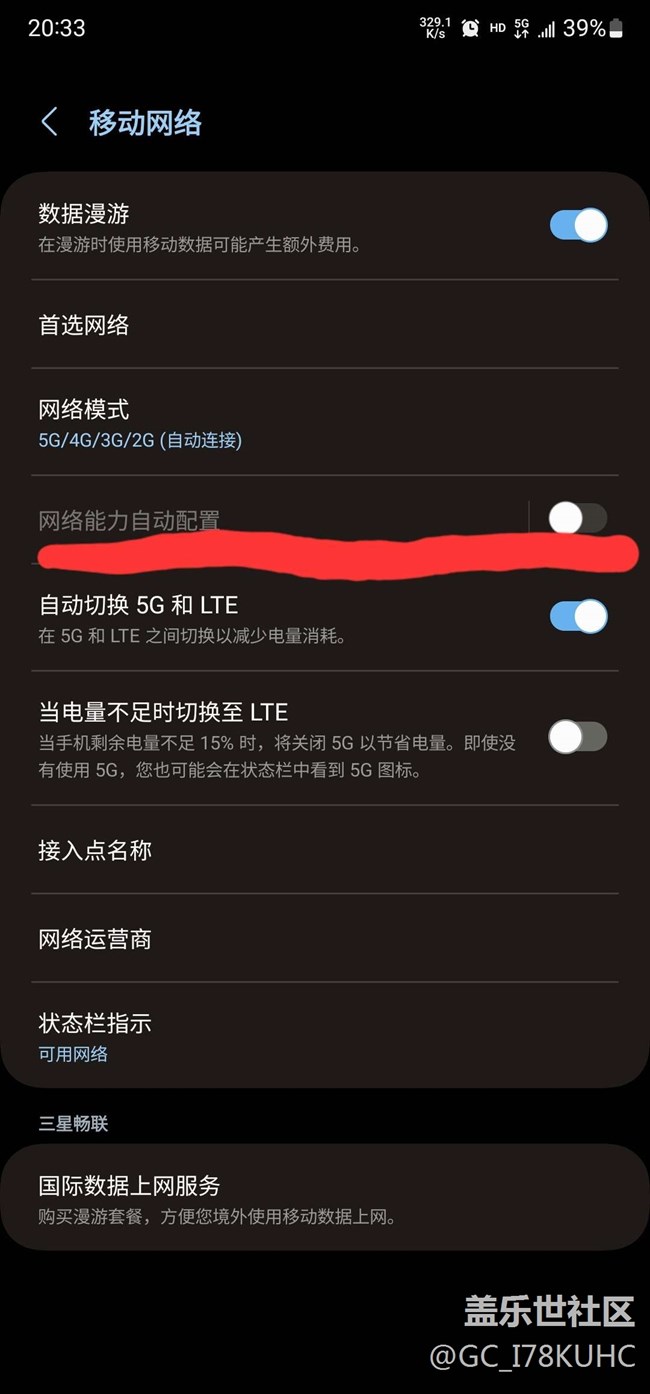Open 接入点名称 settings
This screenshot has width=650, height=1394.
(x=325, y=850)
